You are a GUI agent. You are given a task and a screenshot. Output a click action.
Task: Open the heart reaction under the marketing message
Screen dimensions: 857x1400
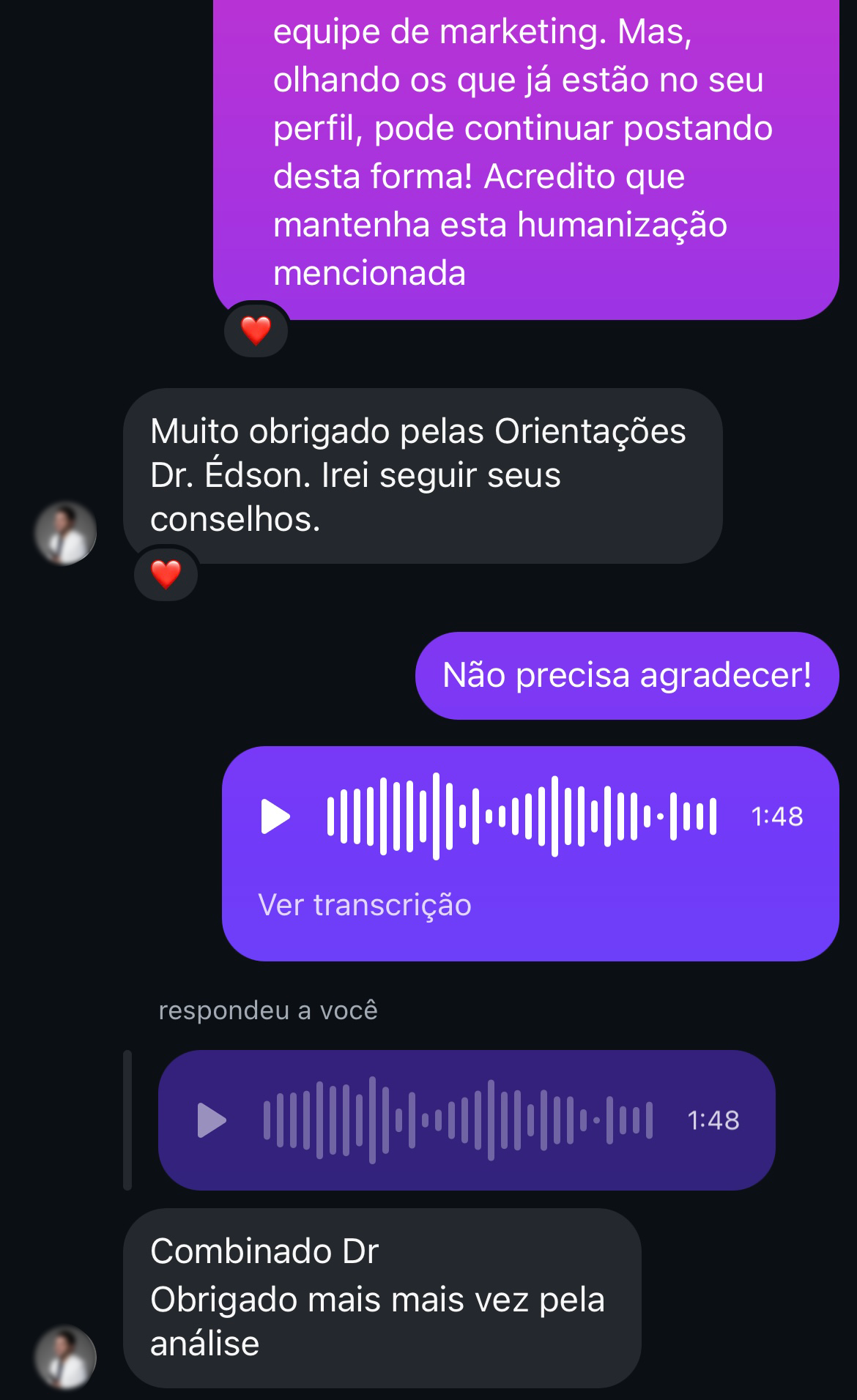coord(256,331)
